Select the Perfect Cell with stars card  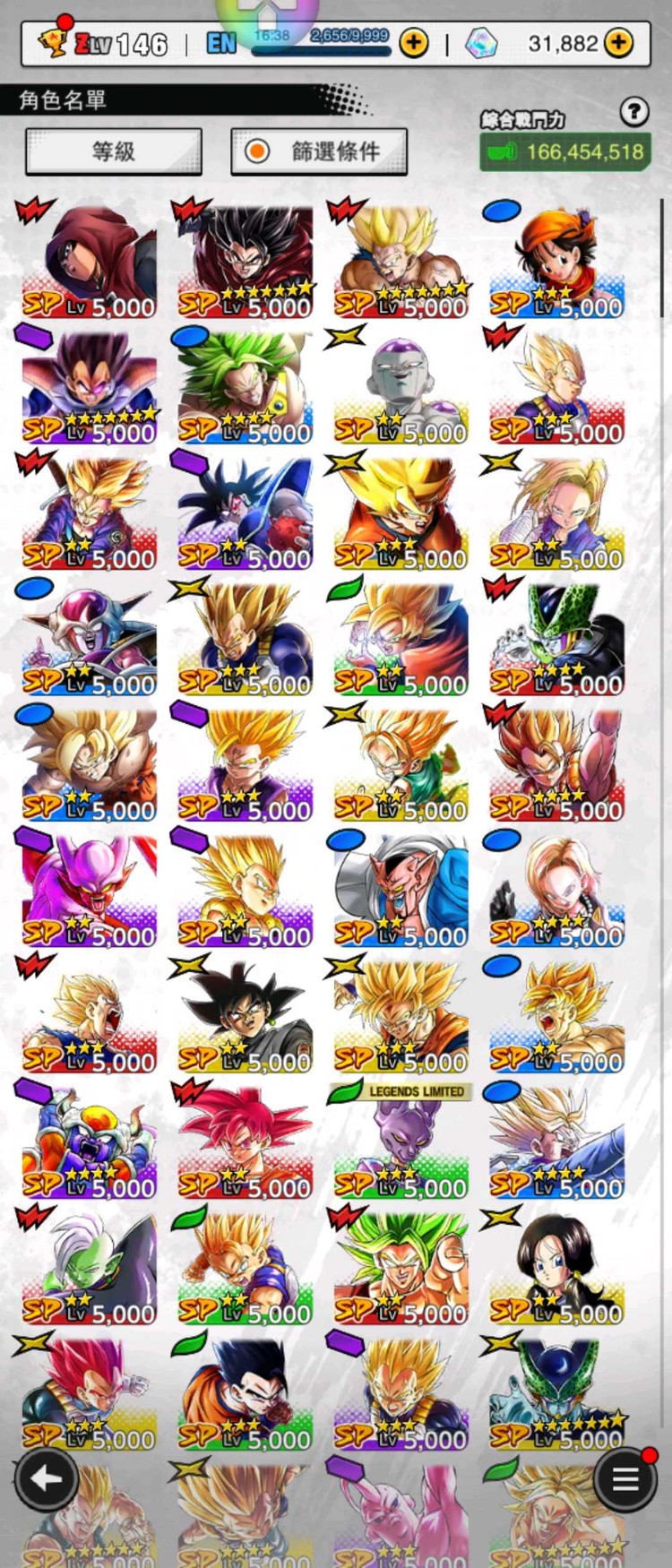coord(556,1393)
